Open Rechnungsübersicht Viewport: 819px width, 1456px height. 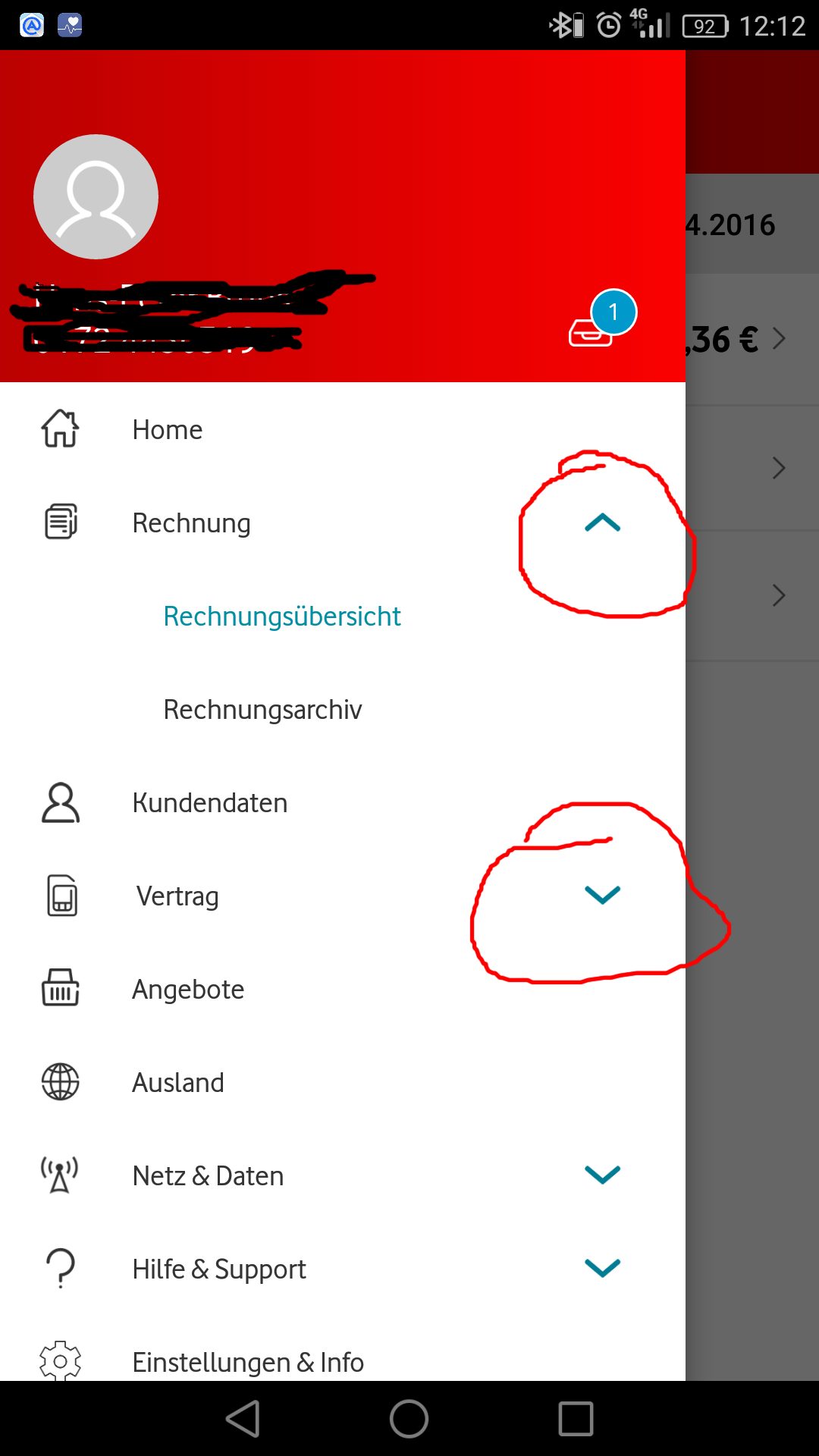(x=281, y=617)
